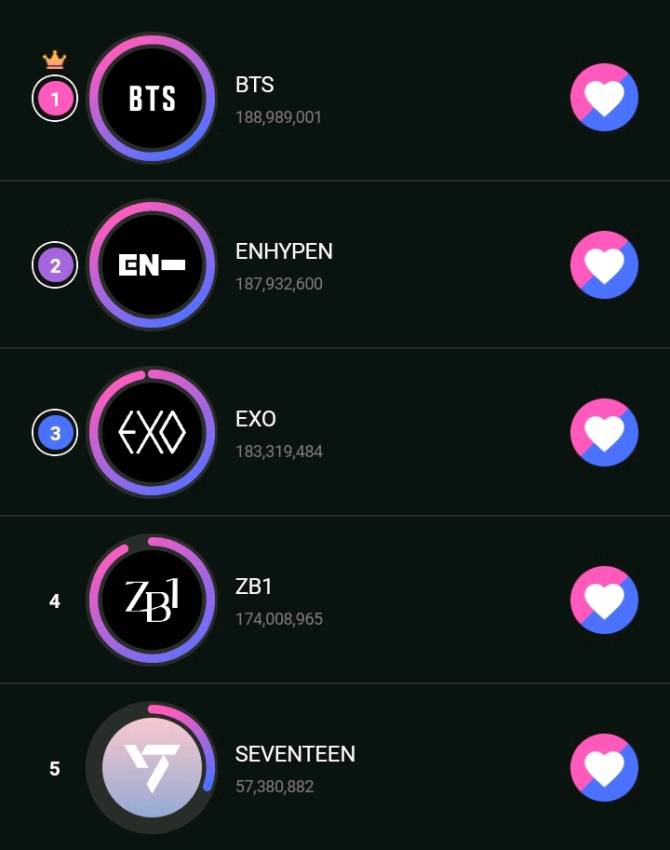Image resolution: width=670 pixels, height=850 pixels.
Task: Tap the heart icon next to ENHYPEN
Action: pyautogui.click(x=604, y=265)
